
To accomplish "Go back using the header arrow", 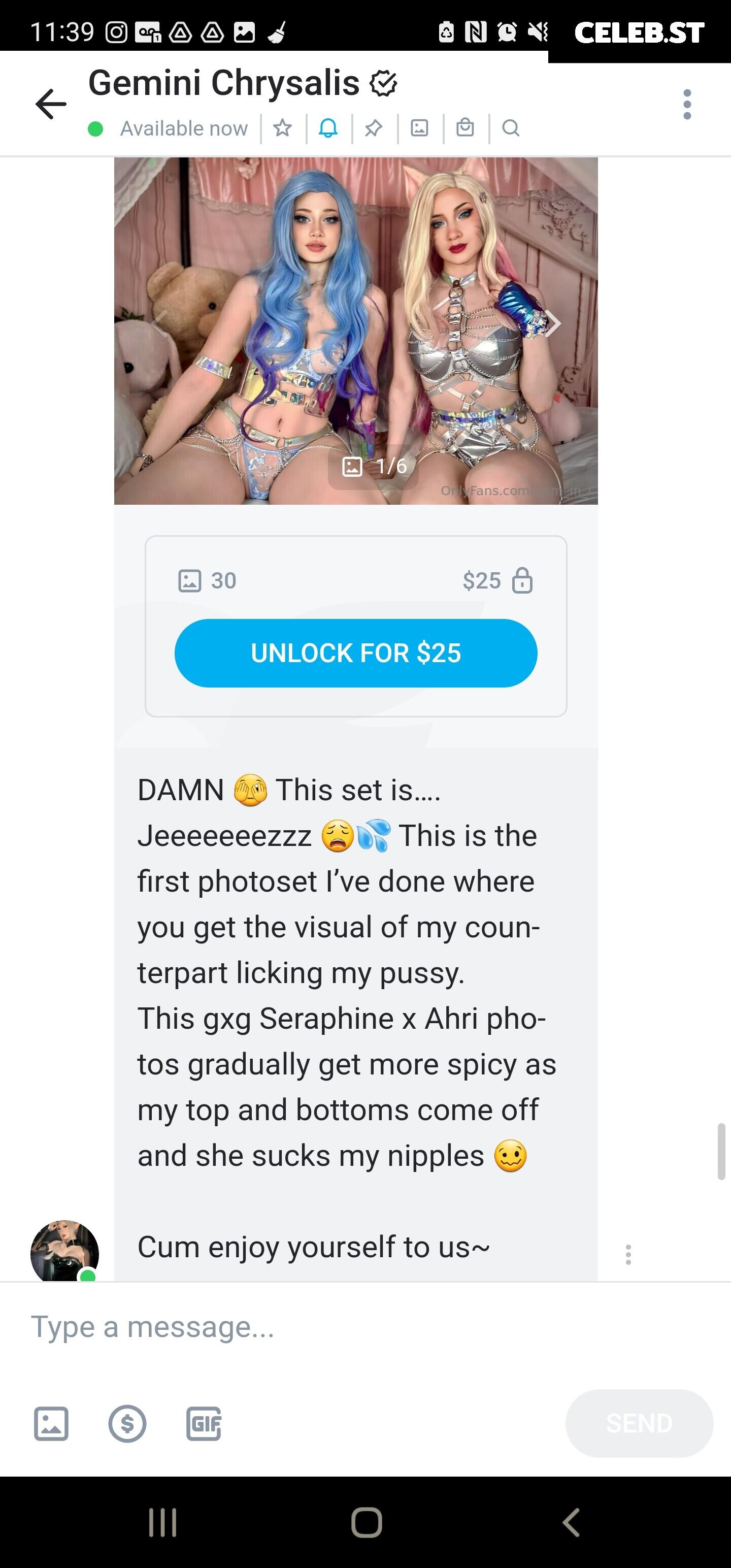I will coord(51,104).
